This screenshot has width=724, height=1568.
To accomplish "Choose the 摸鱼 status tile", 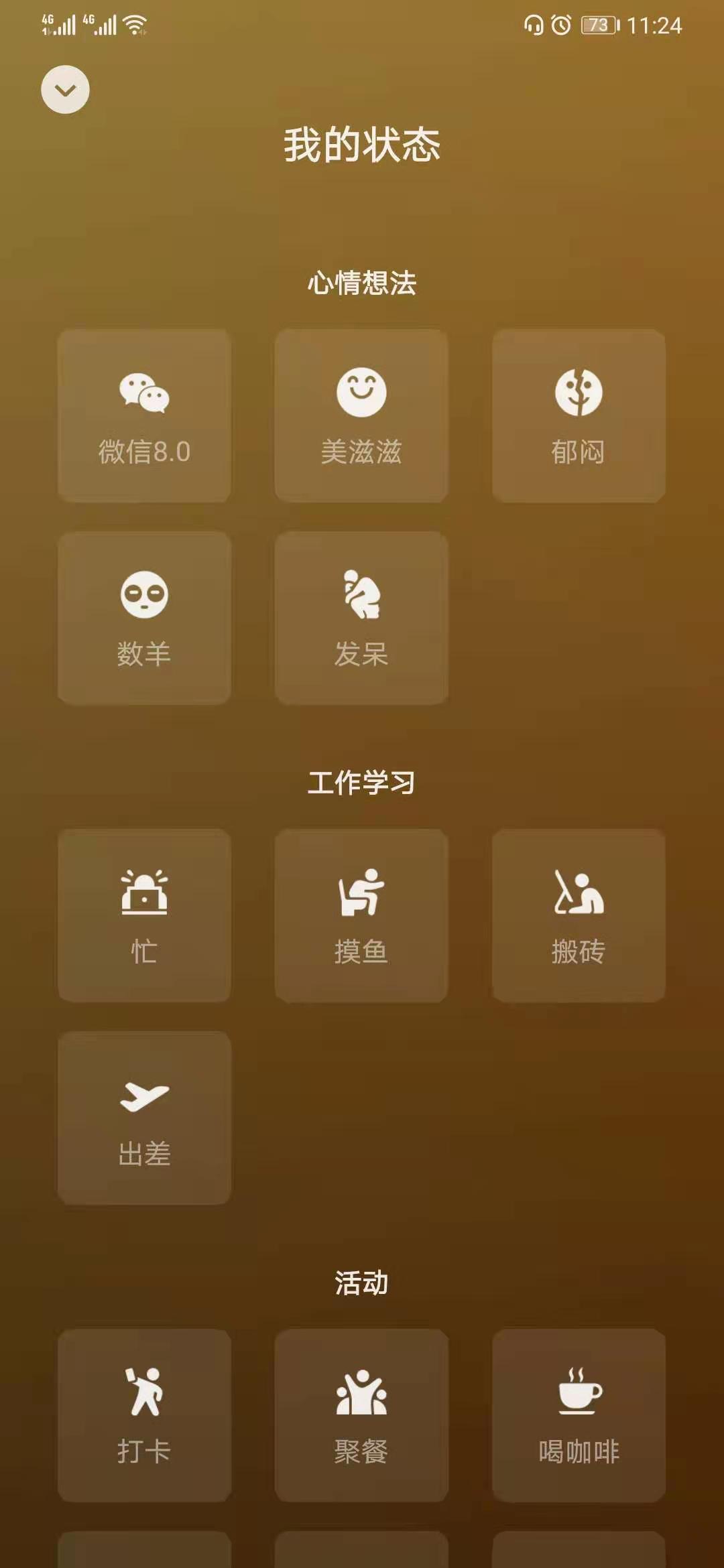I will click(361, 915).
